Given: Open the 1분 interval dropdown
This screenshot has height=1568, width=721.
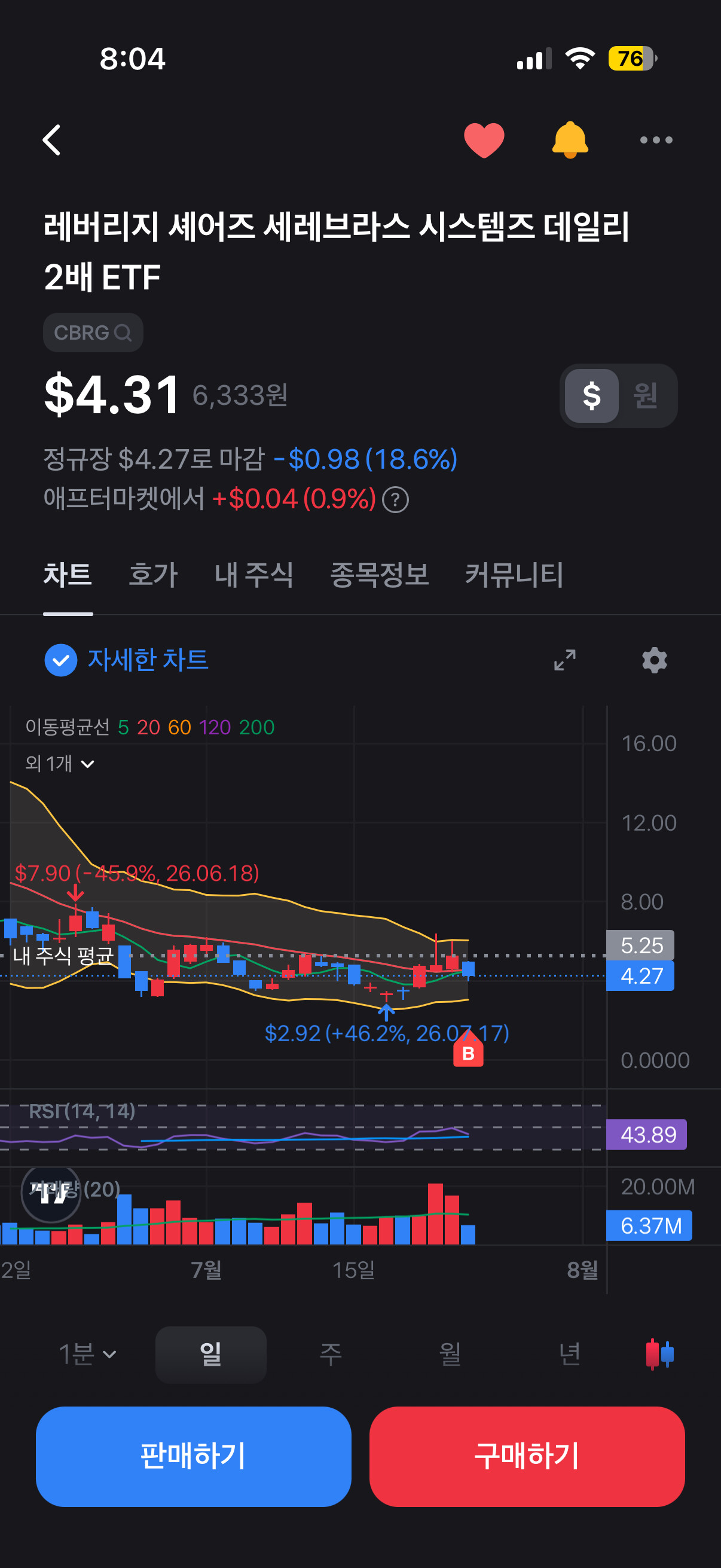Looking at the screenshot, I should (88, 1355).
